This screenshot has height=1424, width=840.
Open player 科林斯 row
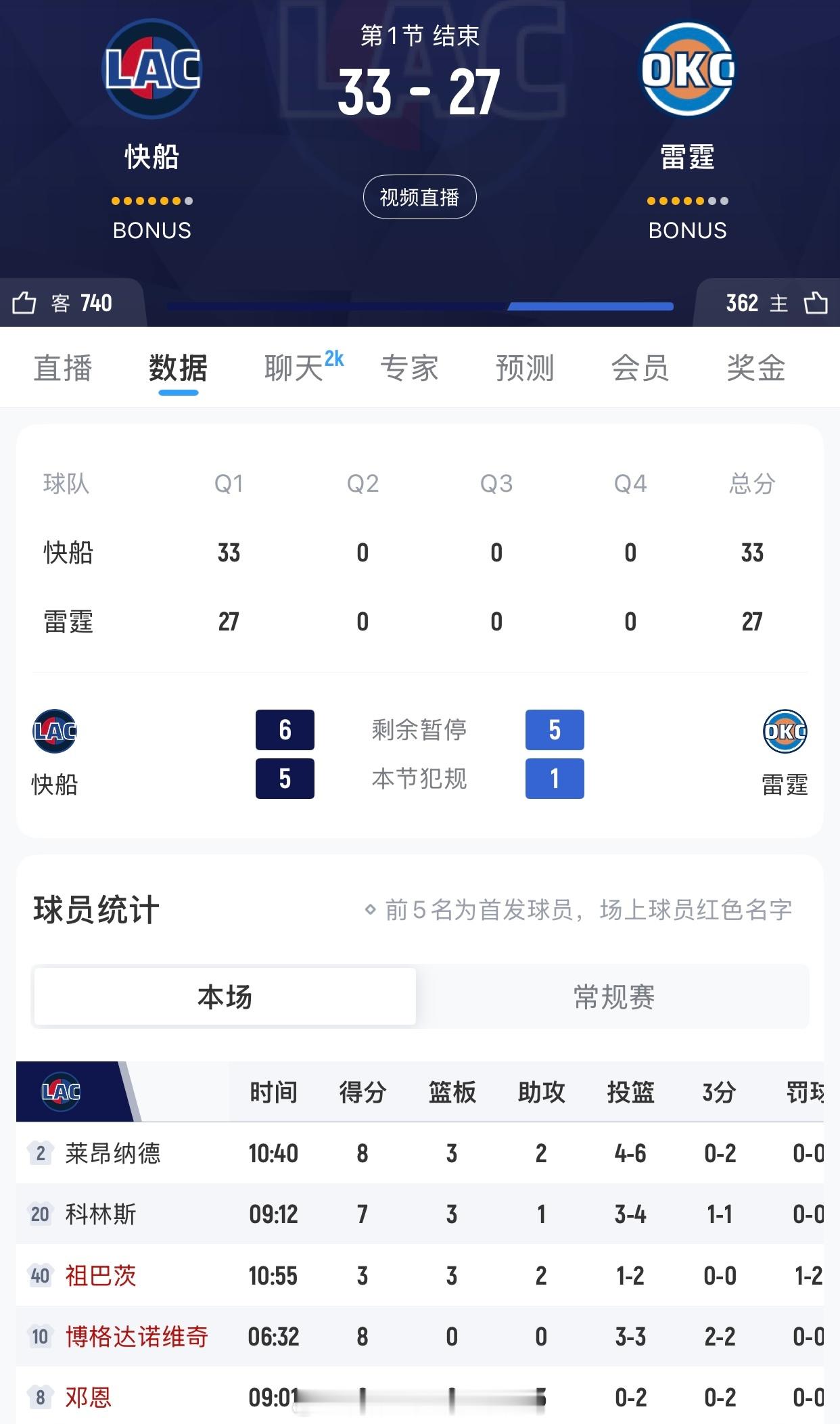[x=420, y=1214]
